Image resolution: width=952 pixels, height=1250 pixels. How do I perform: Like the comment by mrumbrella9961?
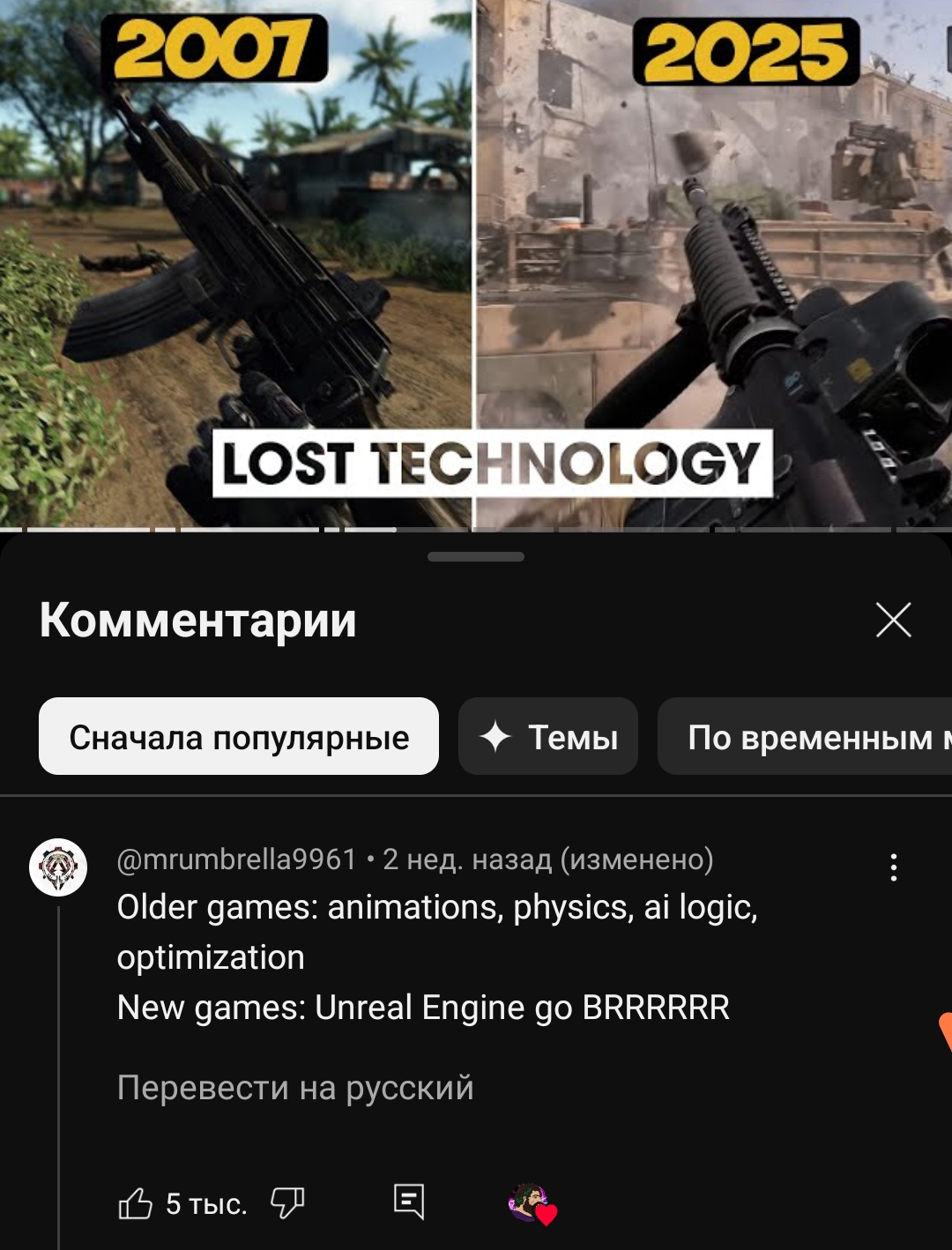pyautogui.click(x=136, y=1203)
